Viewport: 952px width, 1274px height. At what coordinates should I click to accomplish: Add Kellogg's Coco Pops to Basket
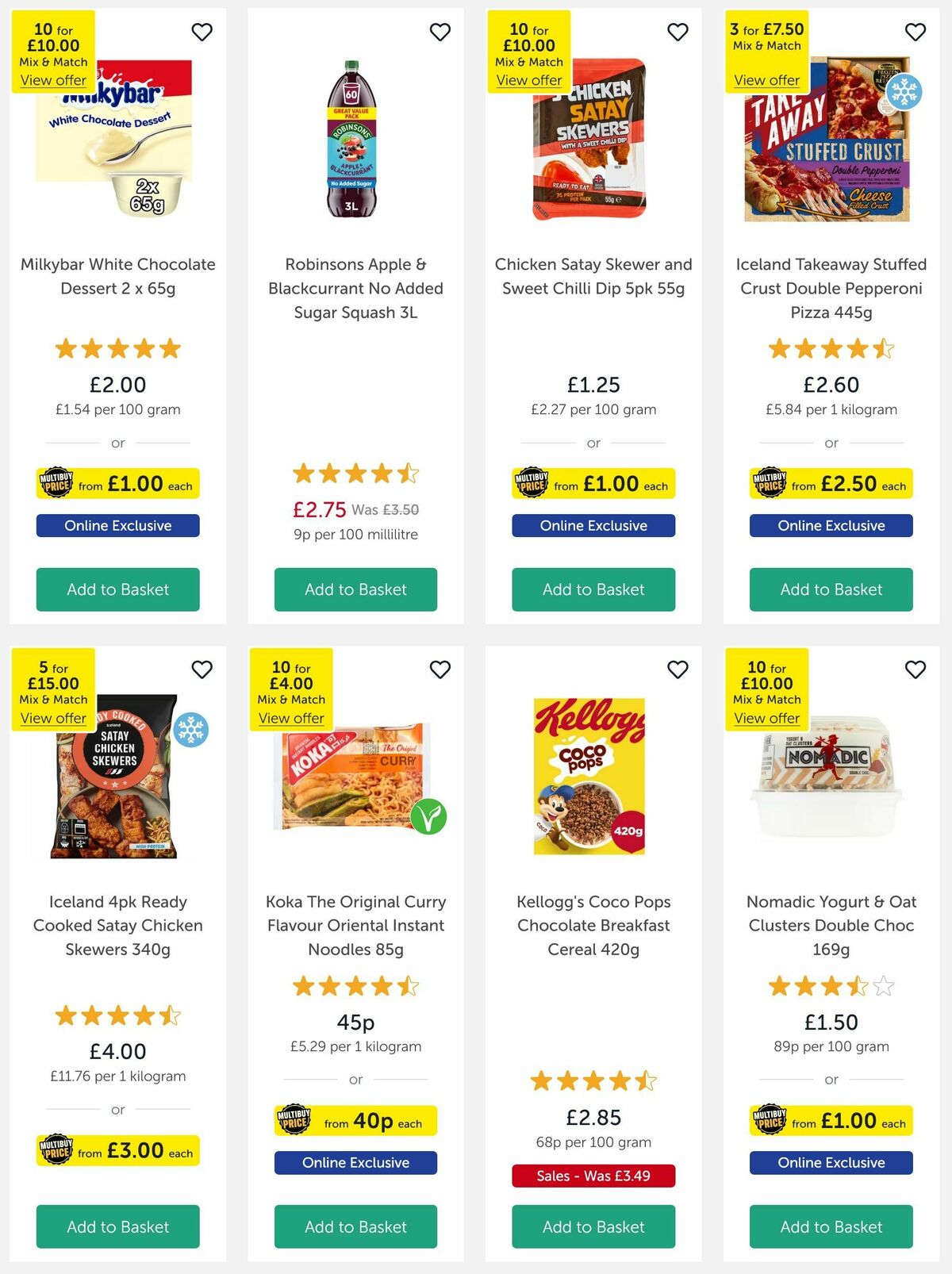593,1226
